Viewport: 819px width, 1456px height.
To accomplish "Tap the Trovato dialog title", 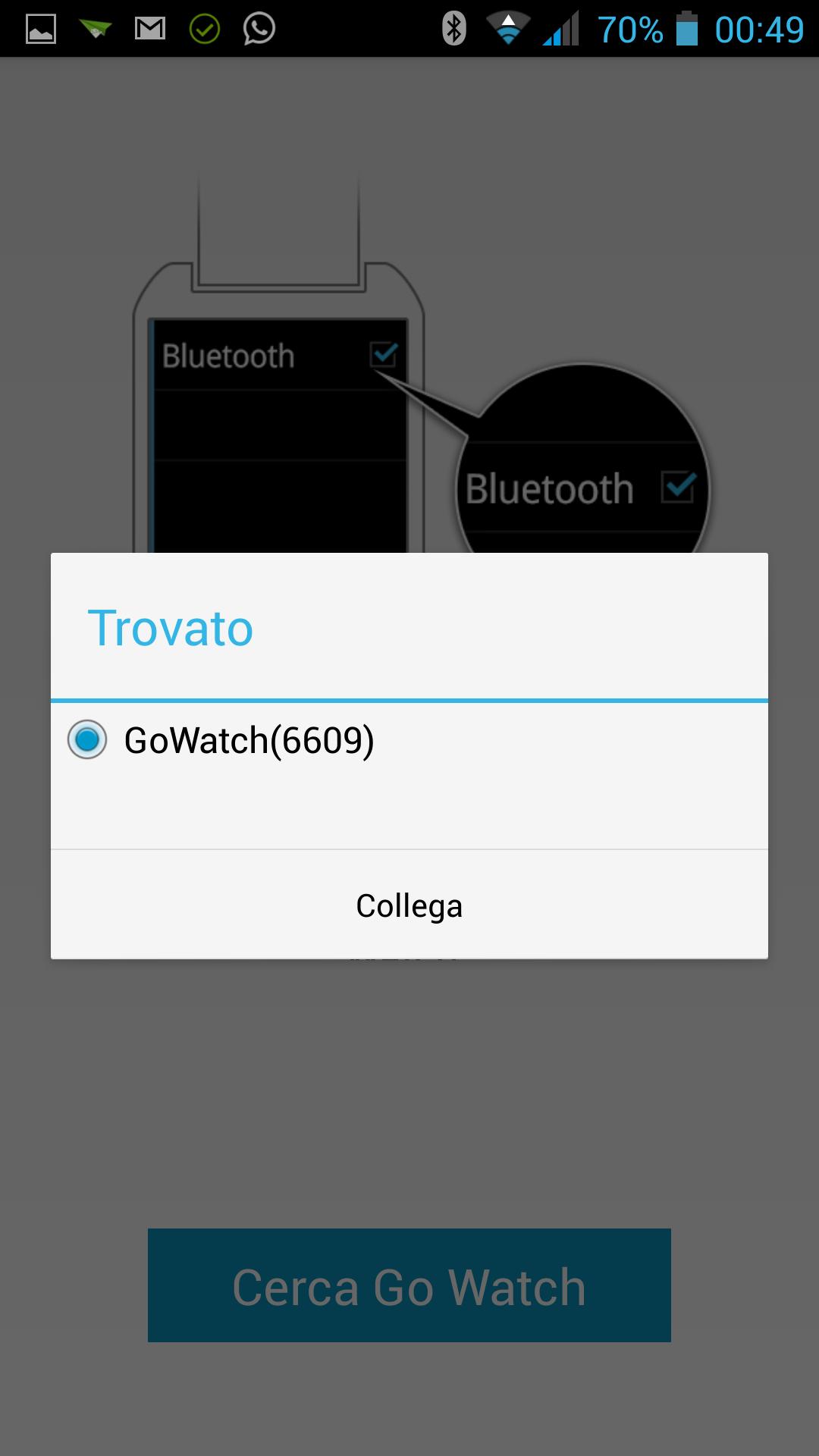I will [171, 627].
